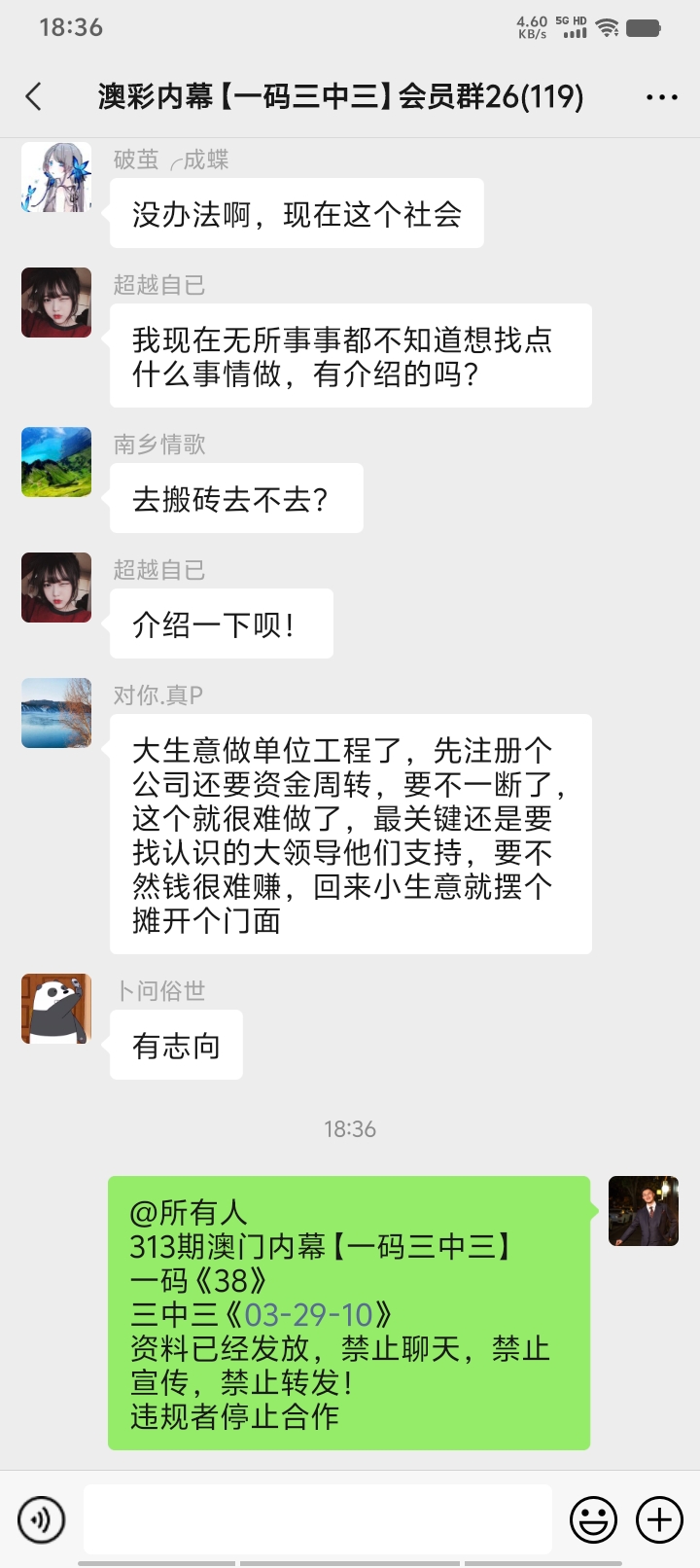Open avatar beside 没办法啊 message
This screenshot has width=700, height=1568.
coord(56,177)
